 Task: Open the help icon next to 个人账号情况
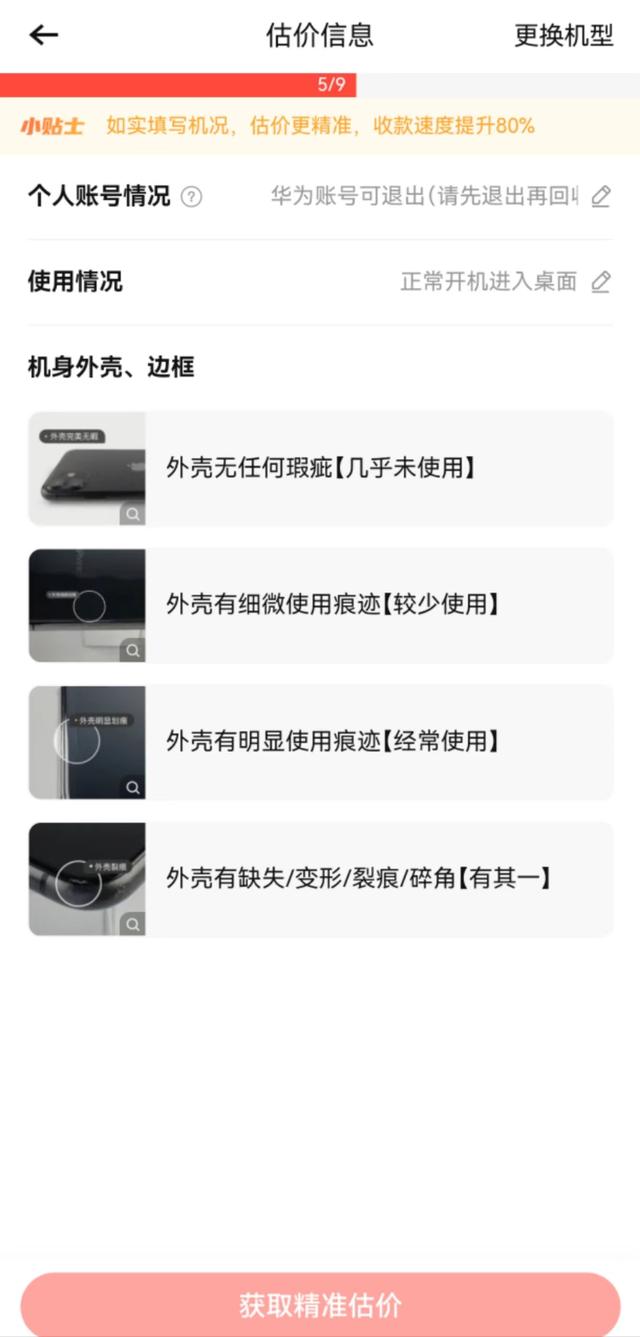[x=191, y=197]
